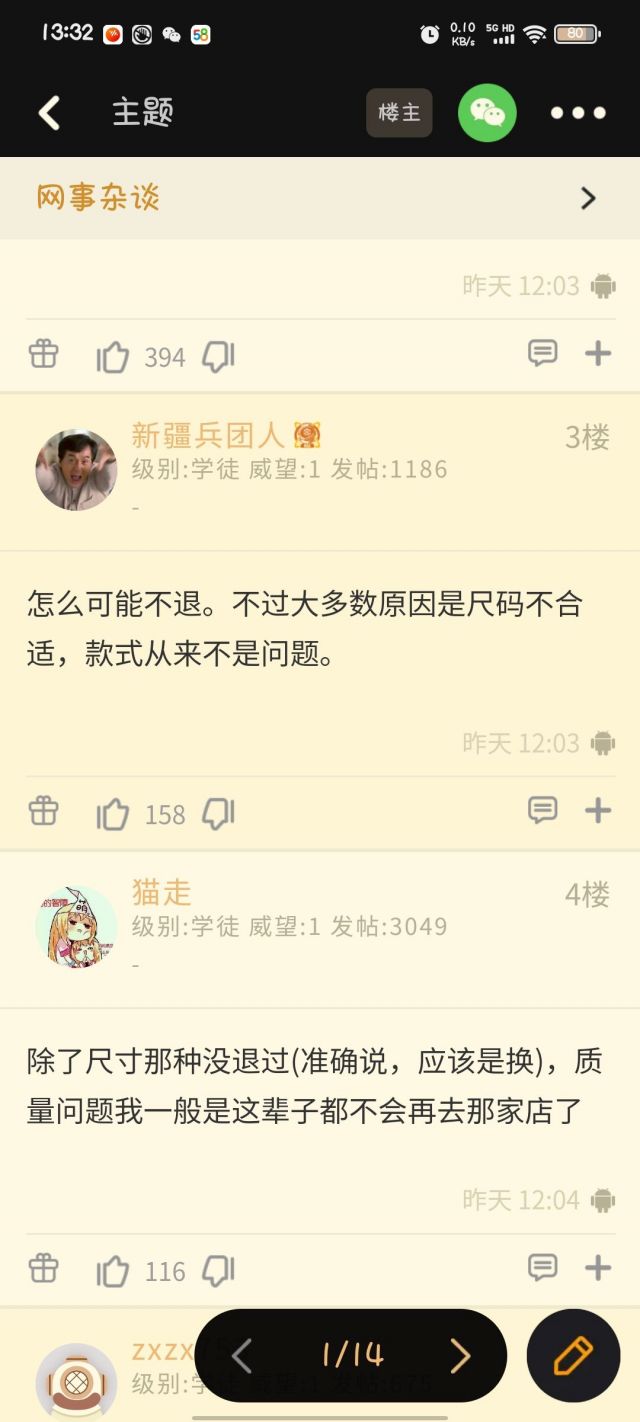Open more options on 3楼 plus icon
Image resolution: width=640 pixels, height=1422 pixels.
(598, 810)
